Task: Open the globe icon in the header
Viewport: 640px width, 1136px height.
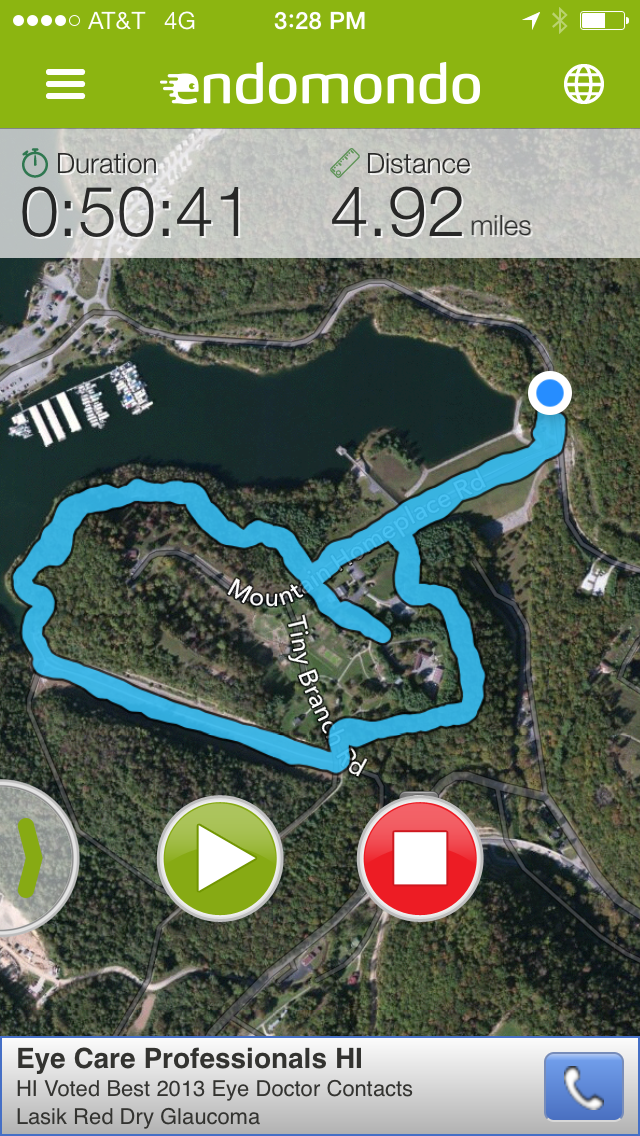Action: [584, 84]
